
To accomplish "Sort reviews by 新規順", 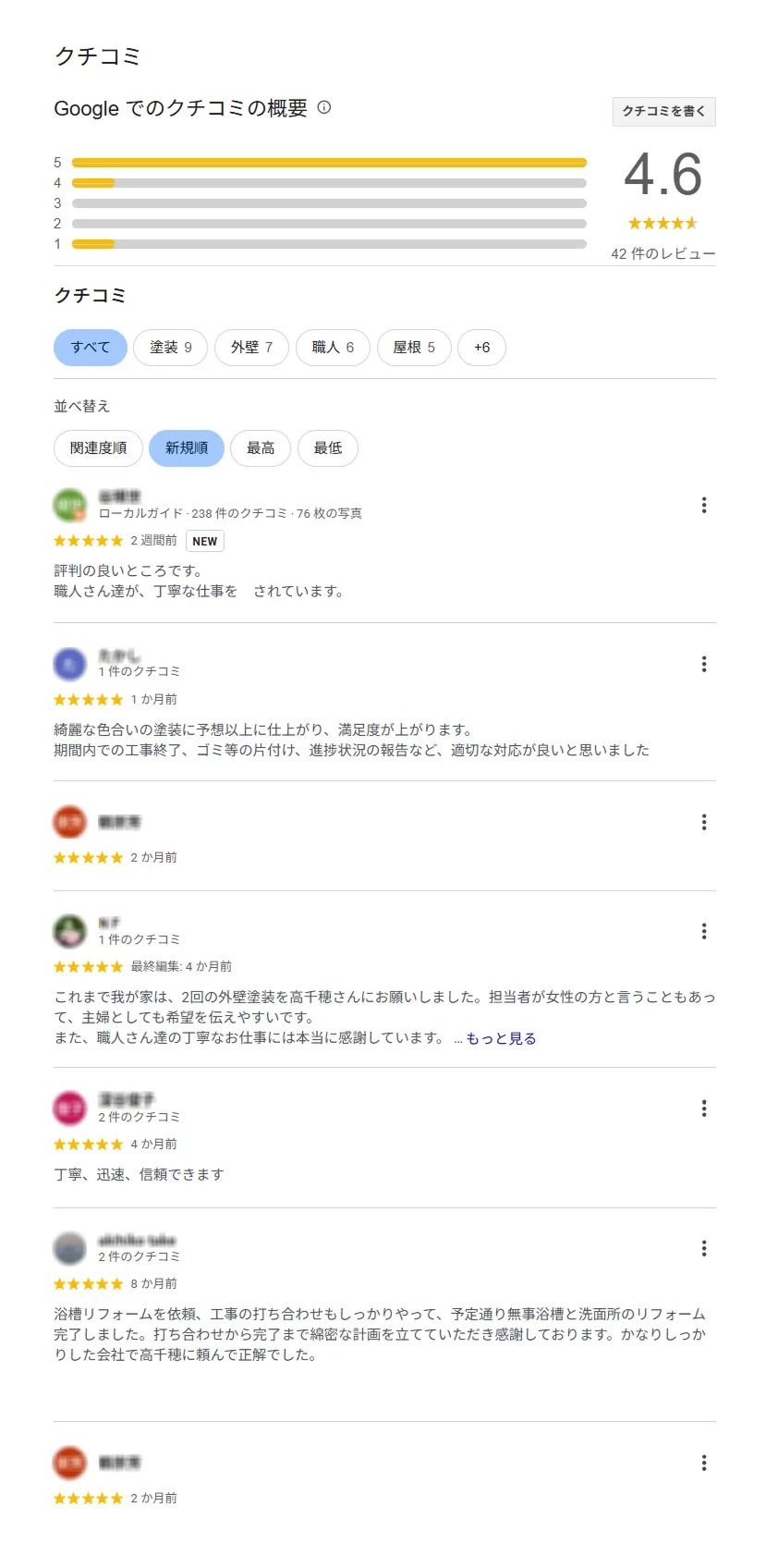I will pos(187,448).
